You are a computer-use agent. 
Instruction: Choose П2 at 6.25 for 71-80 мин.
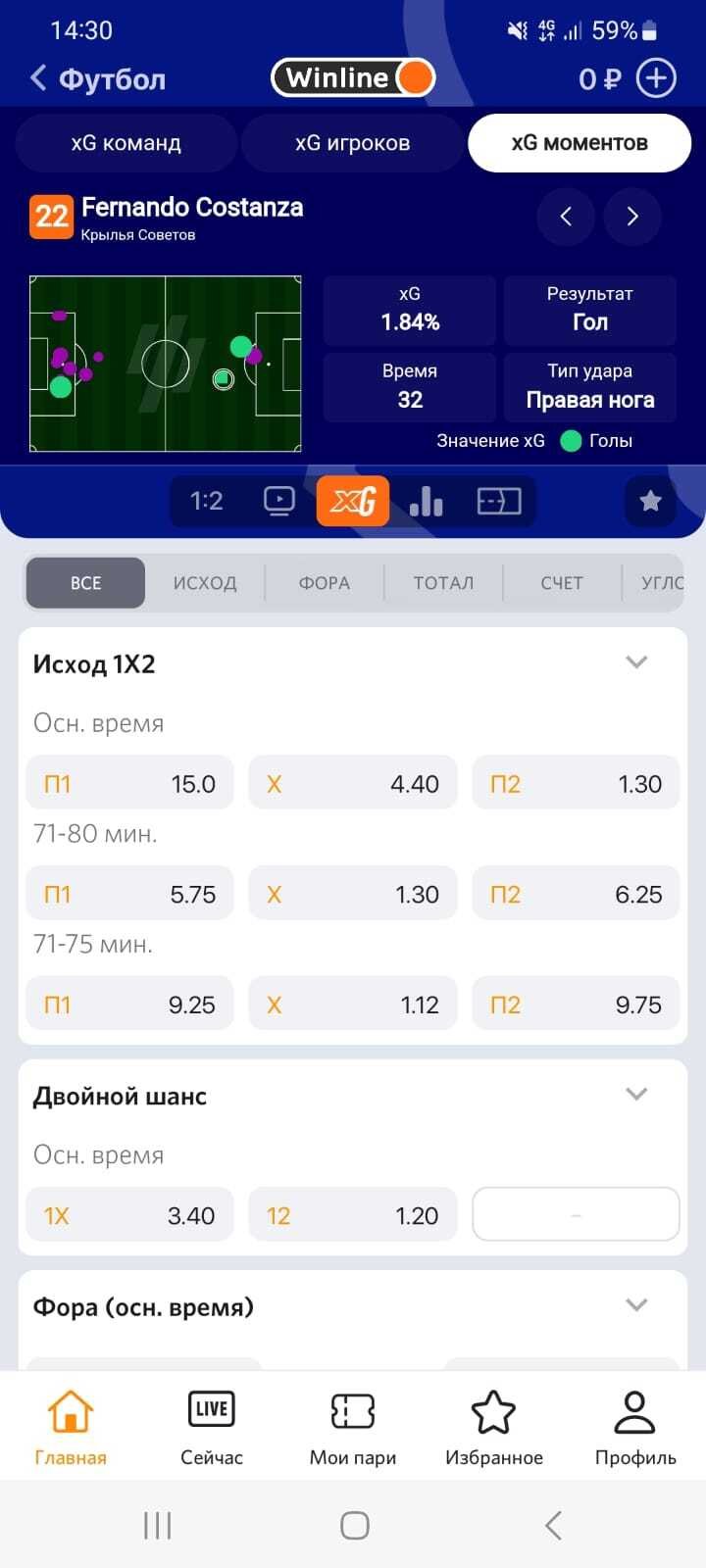576,894
